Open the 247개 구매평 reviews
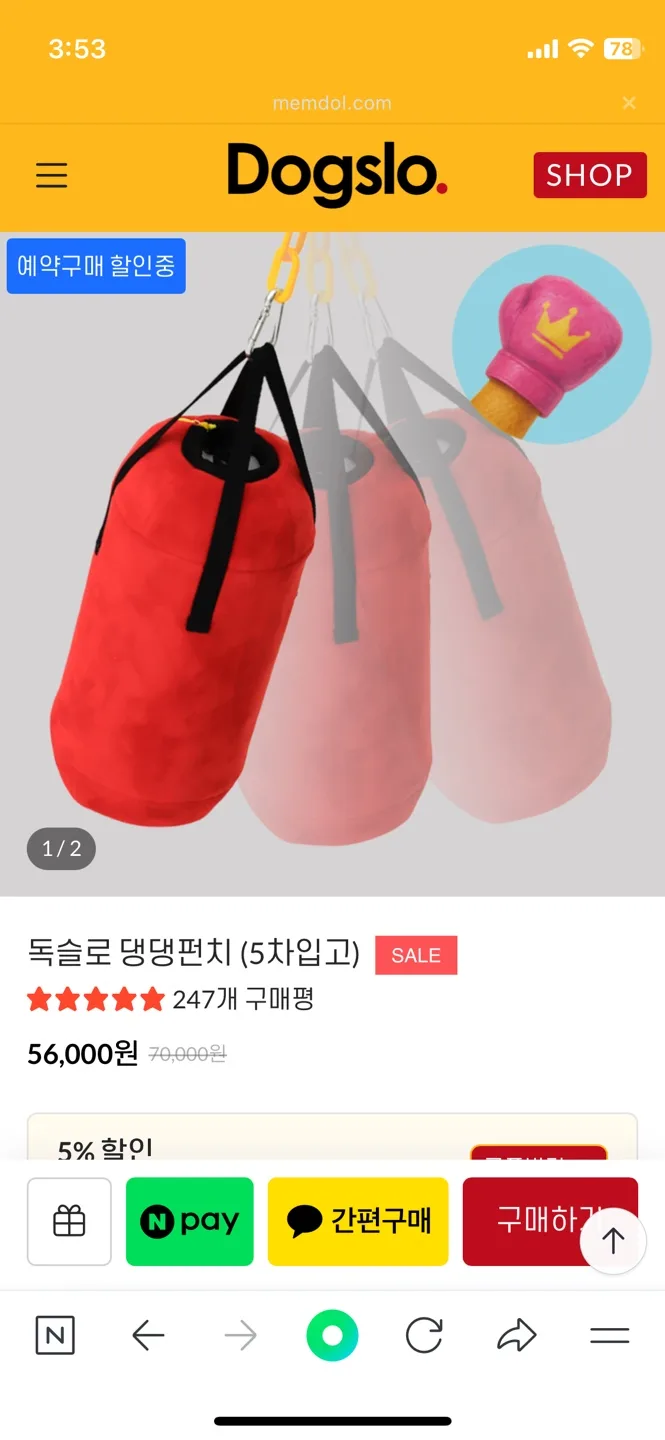 click(243, 999)
